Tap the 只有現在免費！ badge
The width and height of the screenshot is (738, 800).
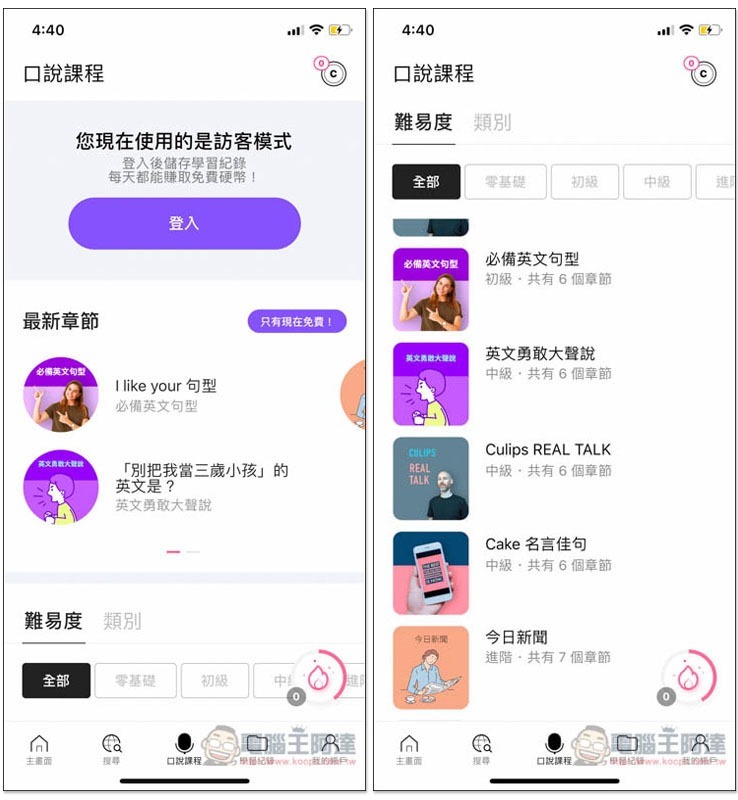tap(297, 321)
